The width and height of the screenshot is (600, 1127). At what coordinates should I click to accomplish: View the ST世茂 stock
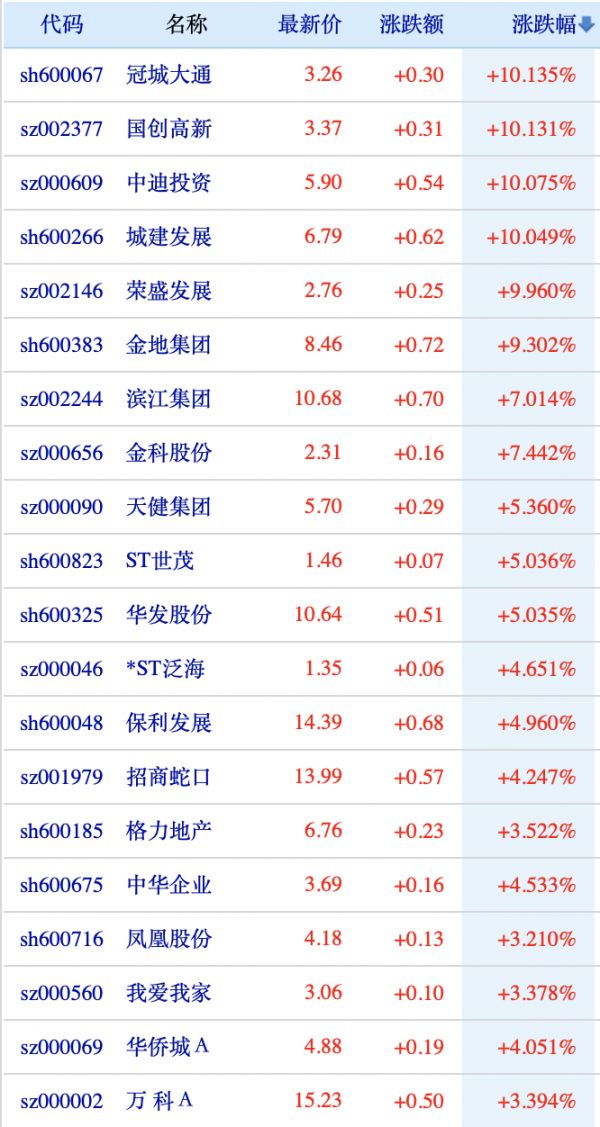pyautogui.click(x=160, y=561)
